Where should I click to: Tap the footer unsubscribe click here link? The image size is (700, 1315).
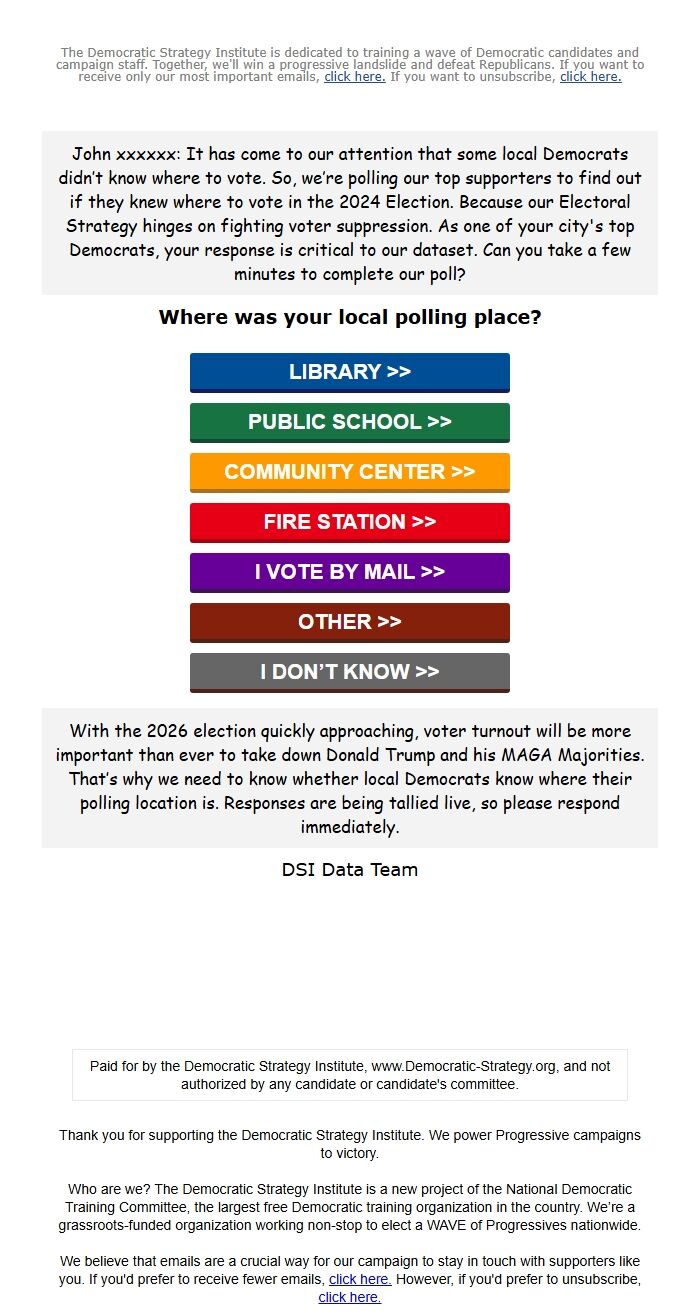tap(349, 1297)
